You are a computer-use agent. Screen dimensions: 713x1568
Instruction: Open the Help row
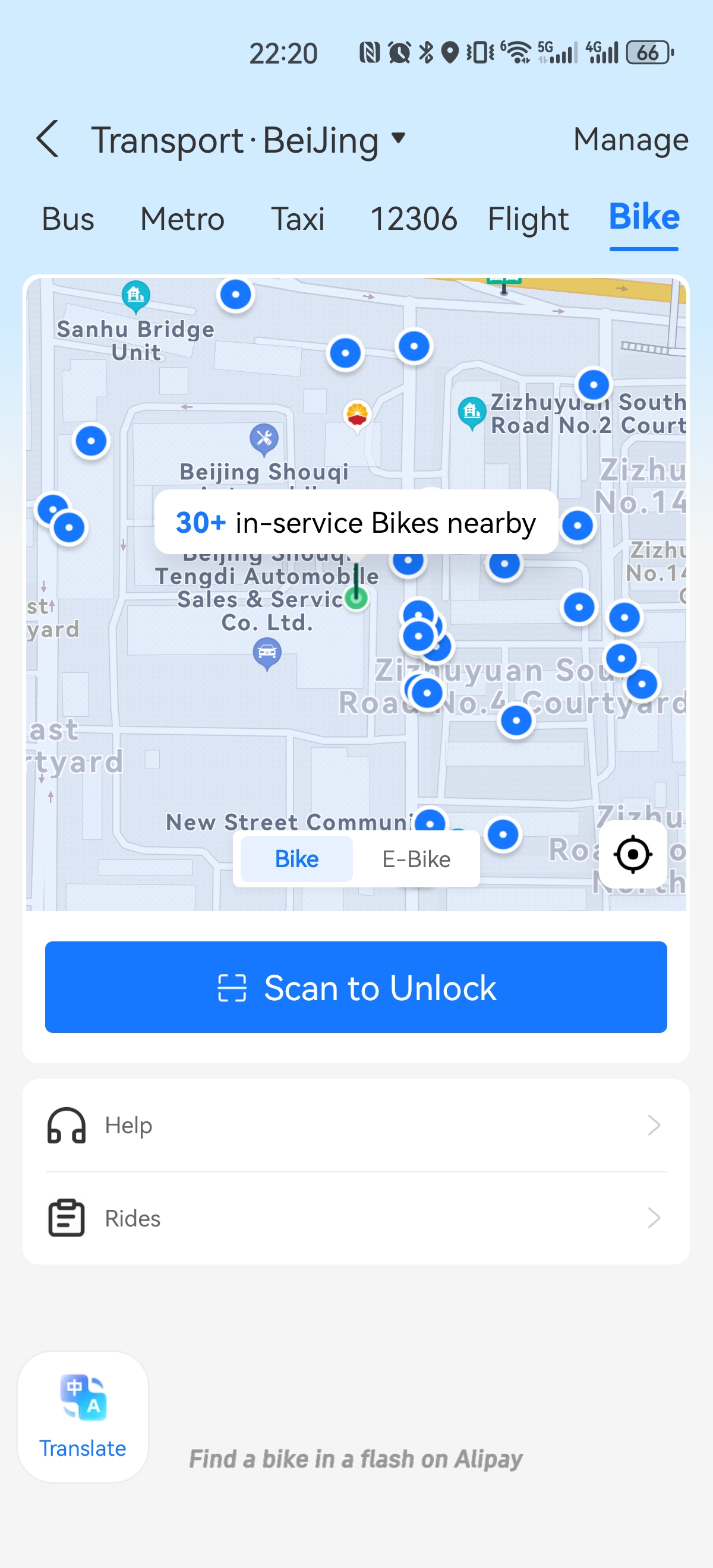[x=356, y=1125]
